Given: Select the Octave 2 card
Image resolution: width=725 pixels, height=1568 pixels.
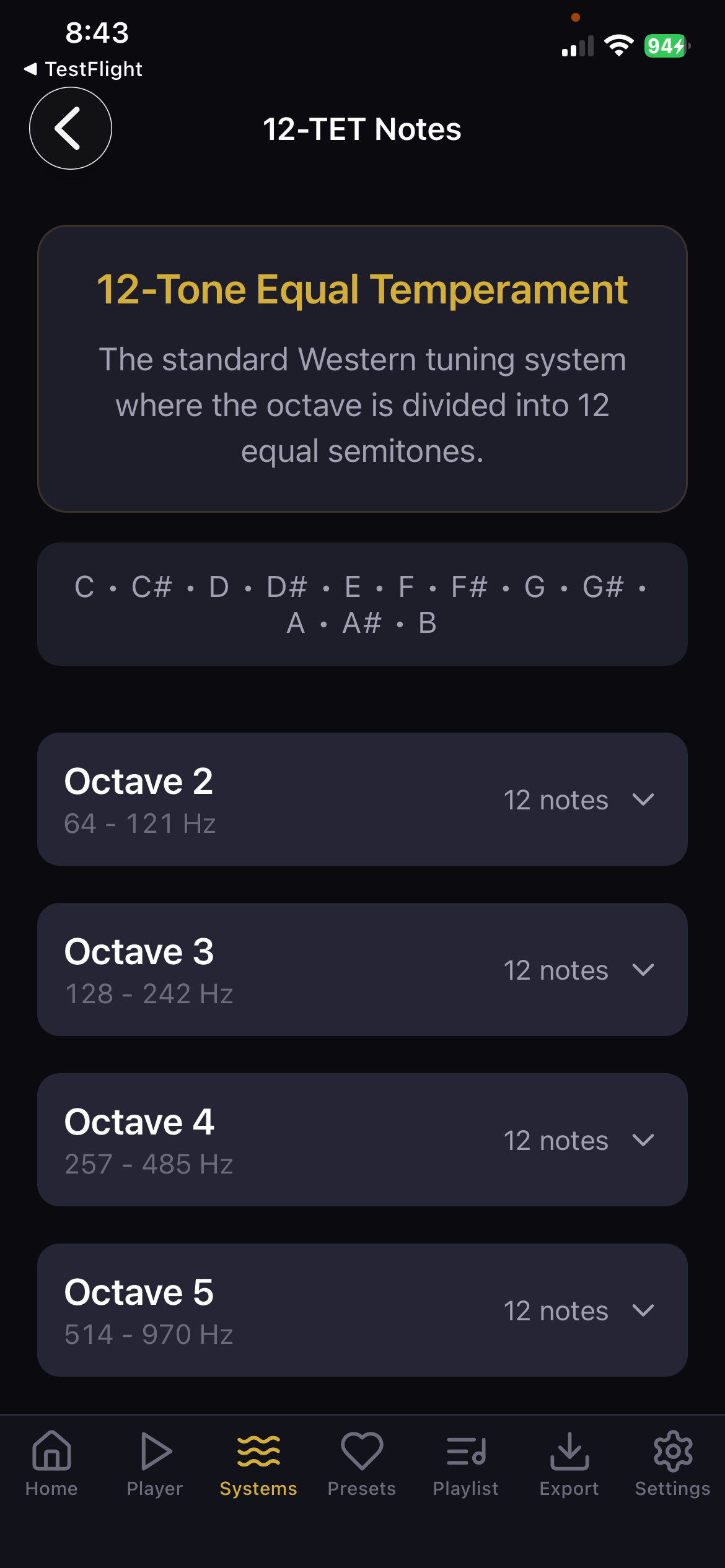Looking at the screenshot, I should (362, 798).
